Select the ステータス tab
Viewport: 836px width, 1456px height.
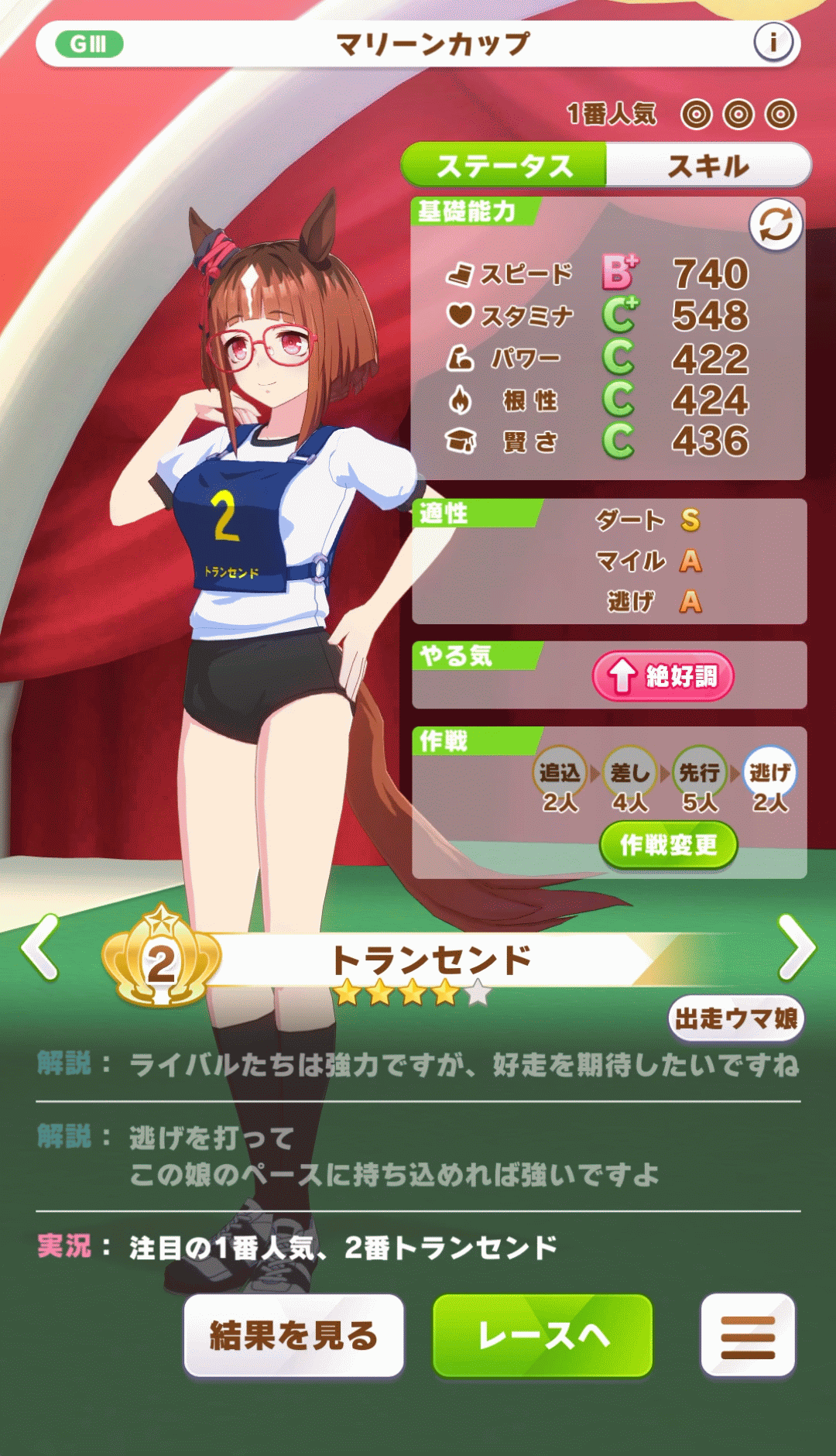coord(504,166)
